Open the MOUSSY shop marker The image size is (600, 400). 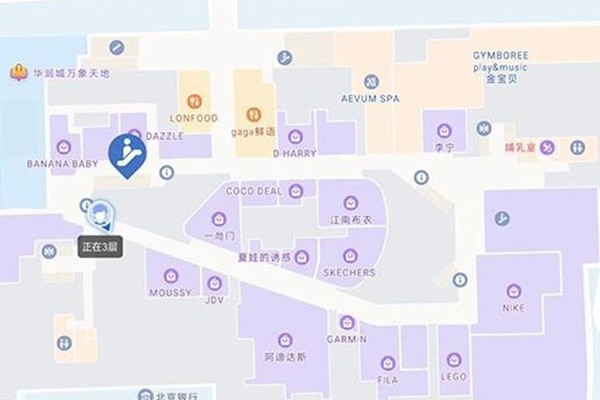[170, 275]
